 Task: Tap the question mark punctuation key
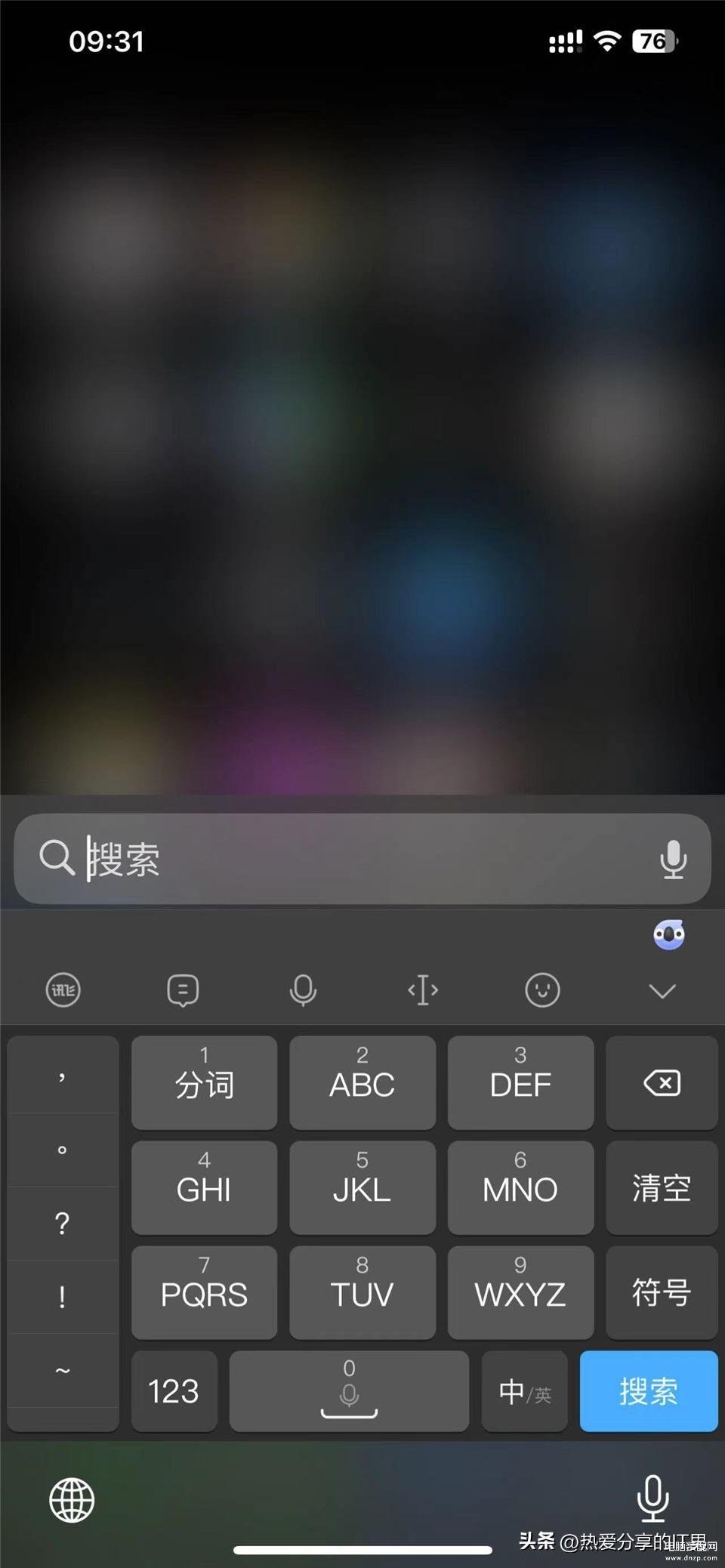click(63, 1224)
